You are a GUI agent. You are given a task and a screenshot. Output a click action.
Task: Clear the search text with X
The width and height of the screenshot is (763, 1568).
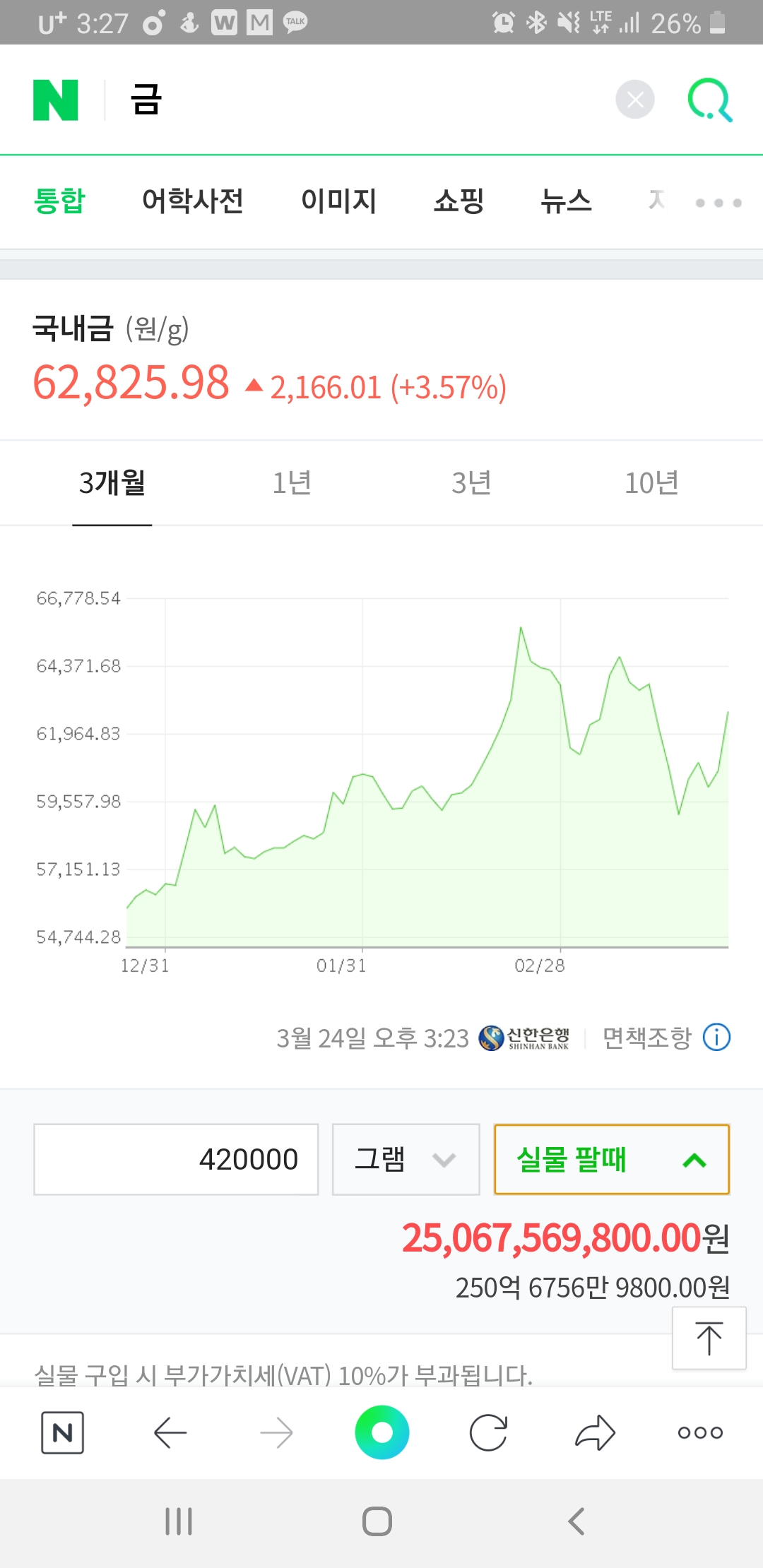click(x=634, y=100)
